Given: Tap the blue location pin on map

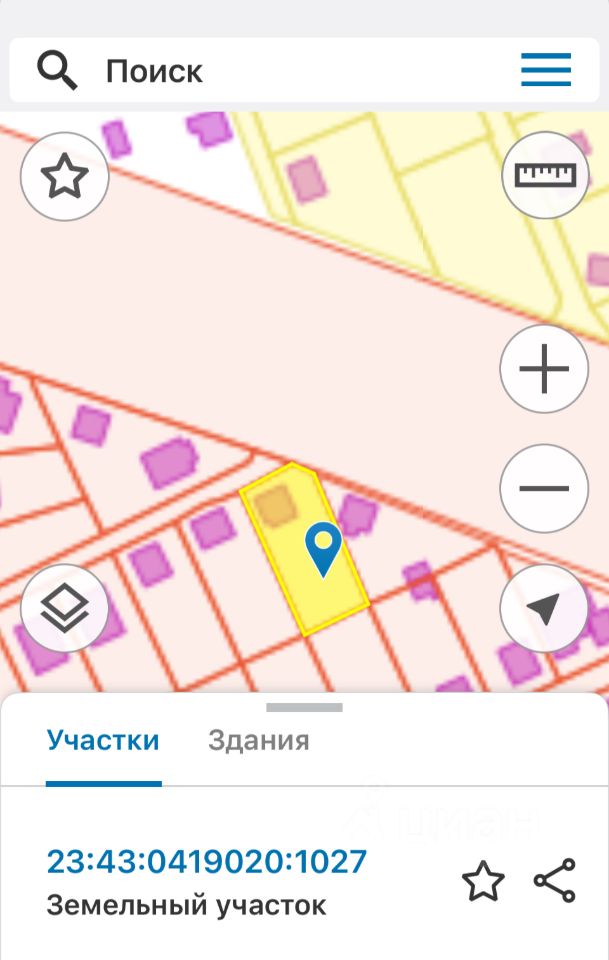Looking at the screenshot, I should [323, 547].
